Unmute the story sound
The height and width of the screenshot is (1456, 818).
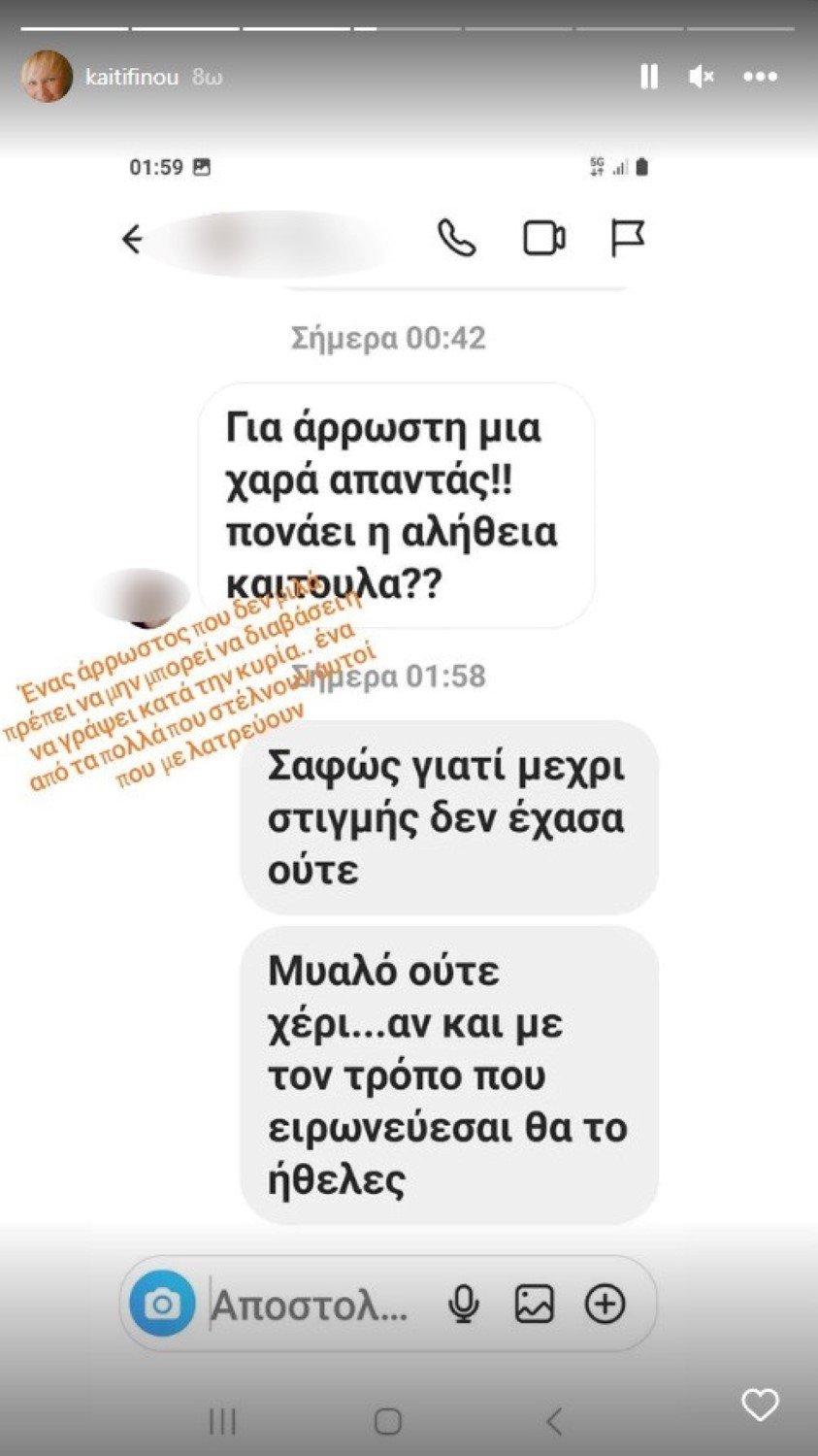[701, 77]
